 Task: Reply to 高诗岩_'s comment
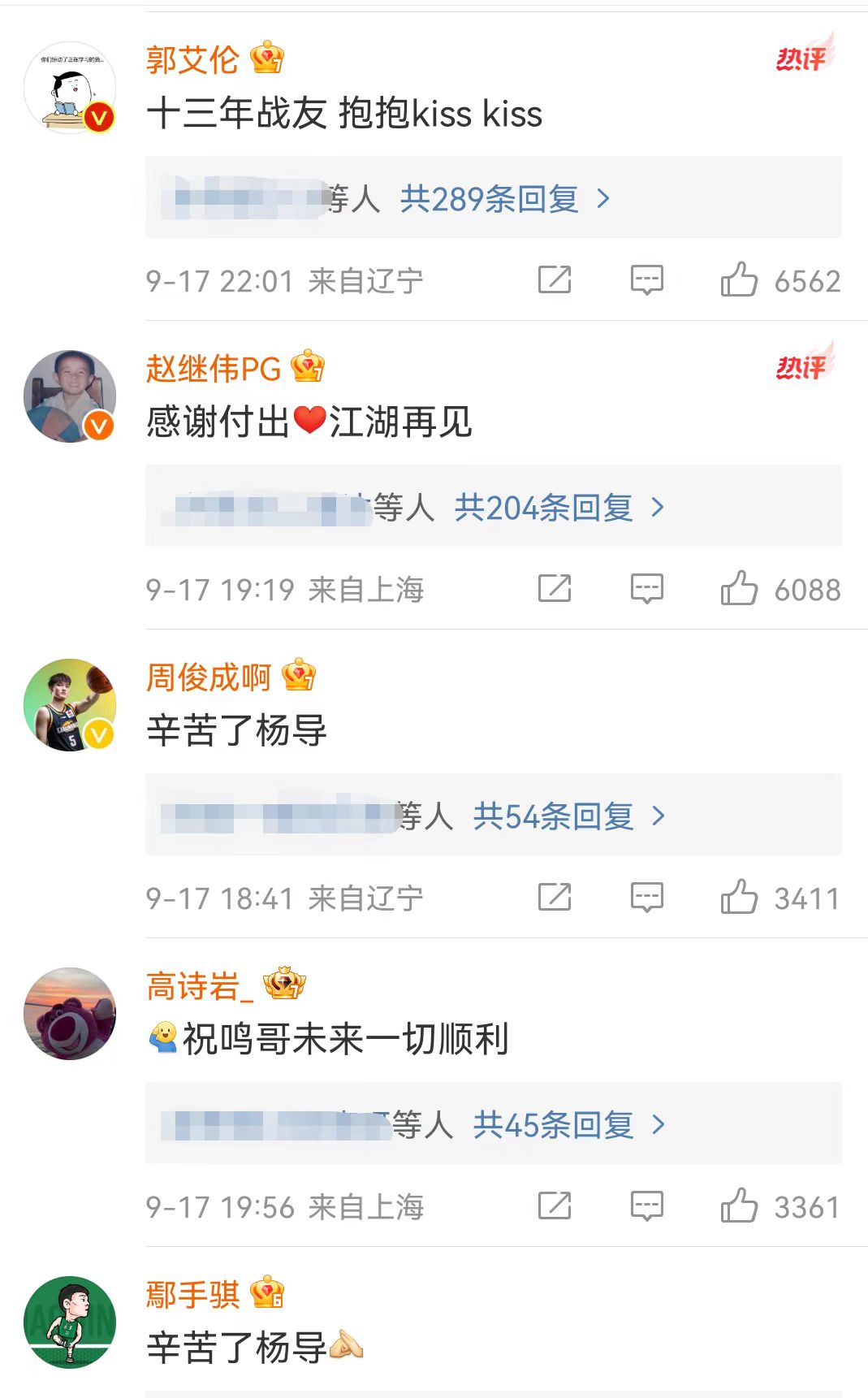(647, 1206)
